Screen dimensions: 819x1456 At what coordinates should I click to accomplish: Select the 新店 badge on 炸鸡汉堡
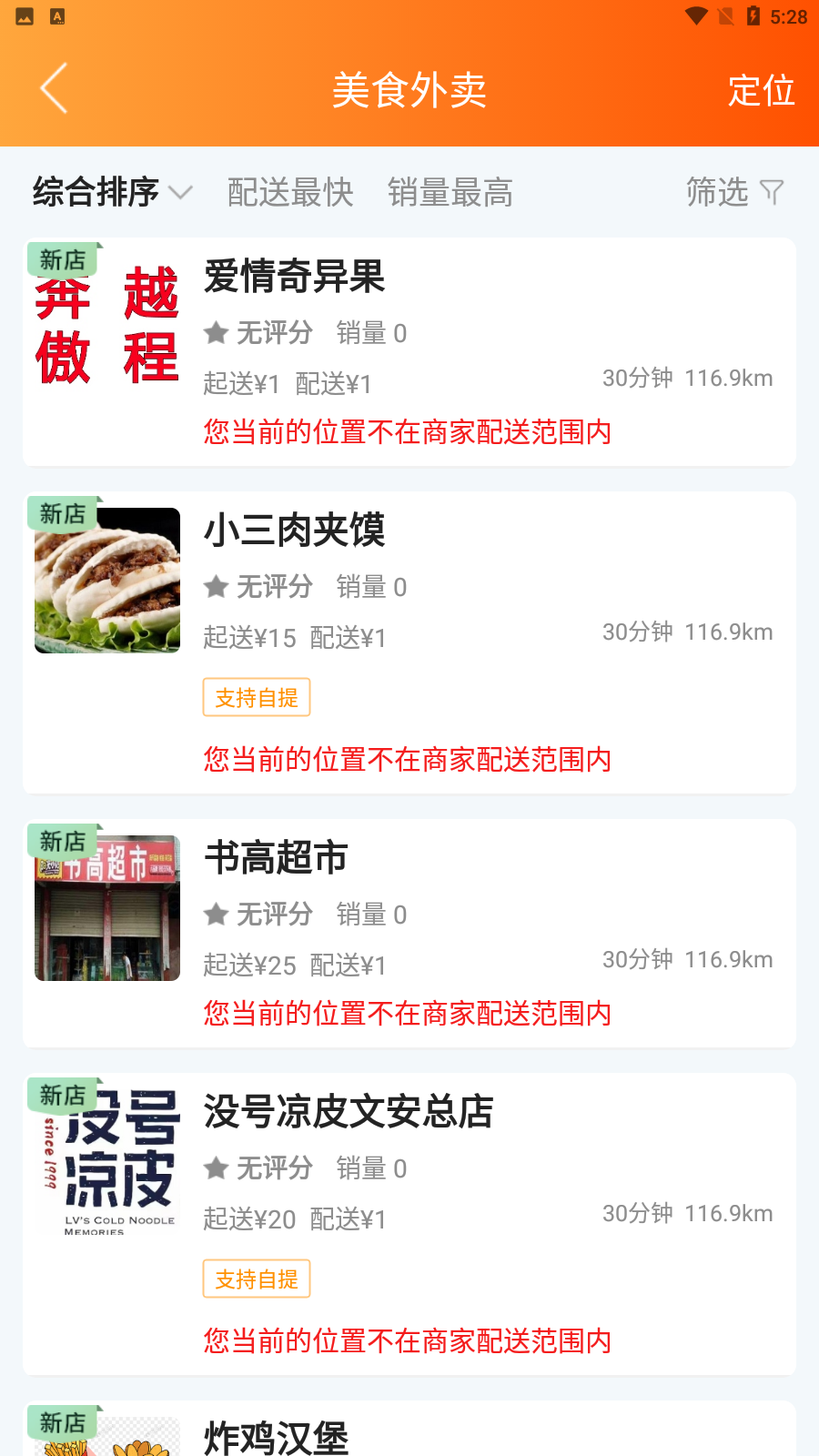click(62, 1424)
